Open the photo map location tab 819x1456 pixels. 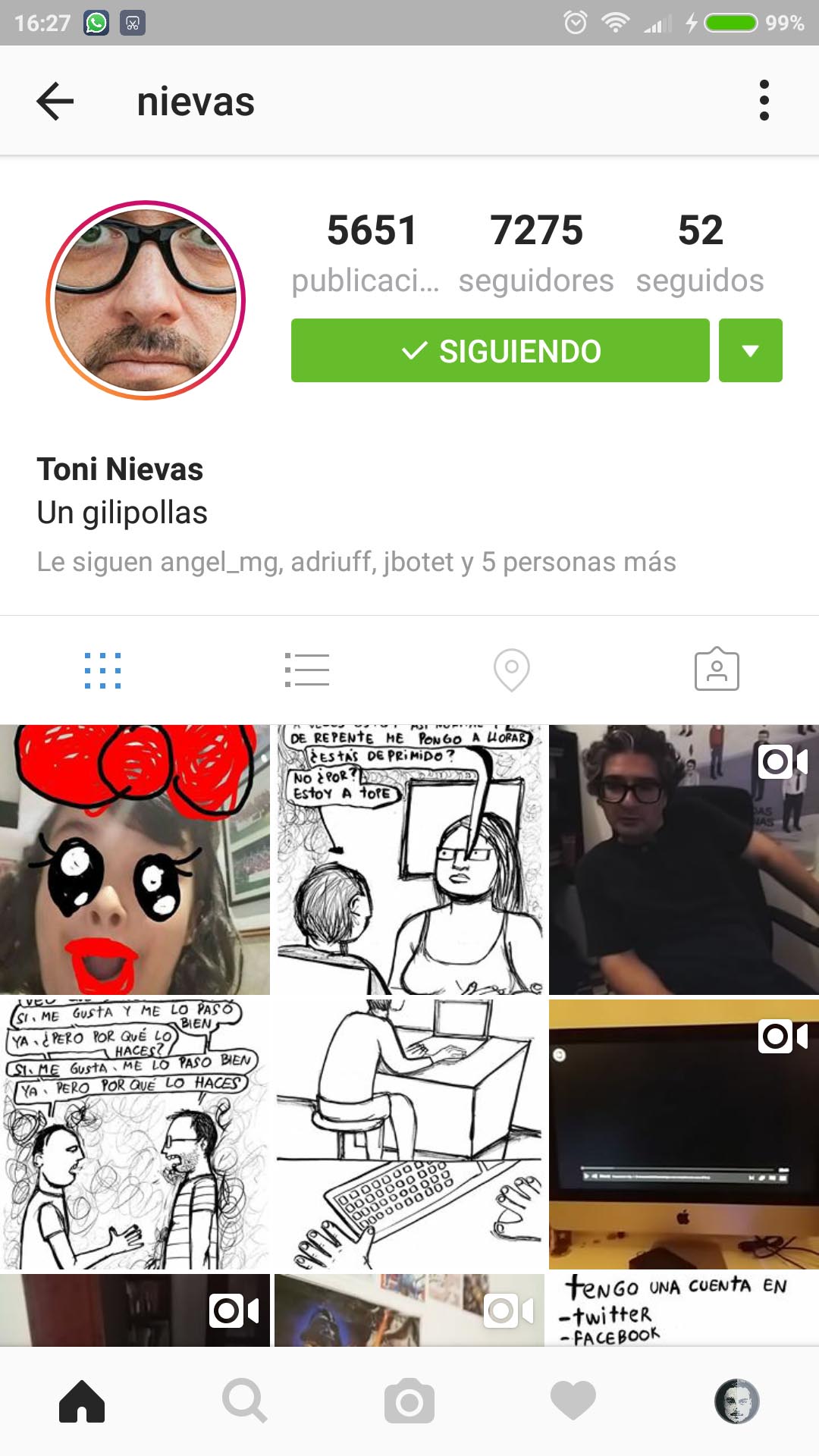pos(512,670)
